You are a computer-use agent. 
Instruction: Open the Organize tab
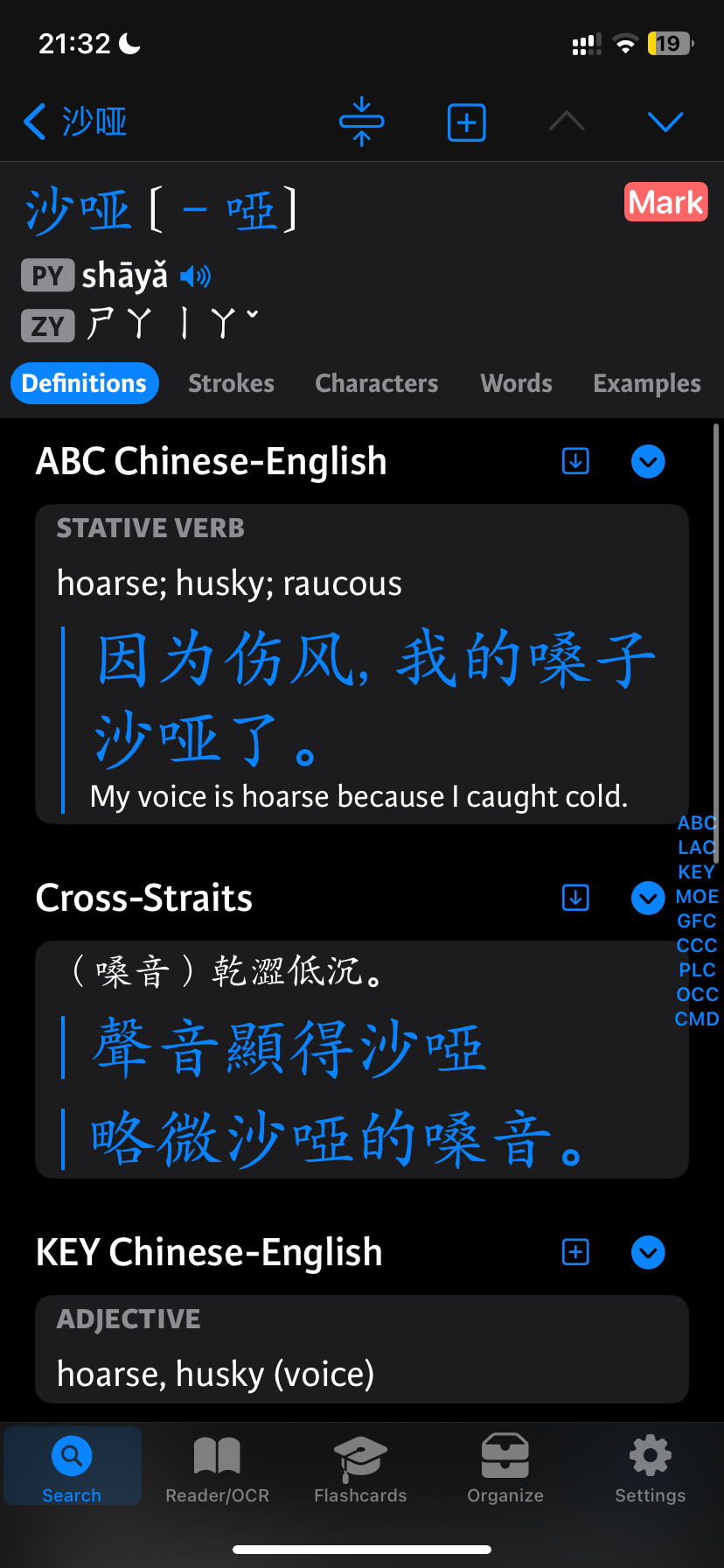click(505, 1469)
